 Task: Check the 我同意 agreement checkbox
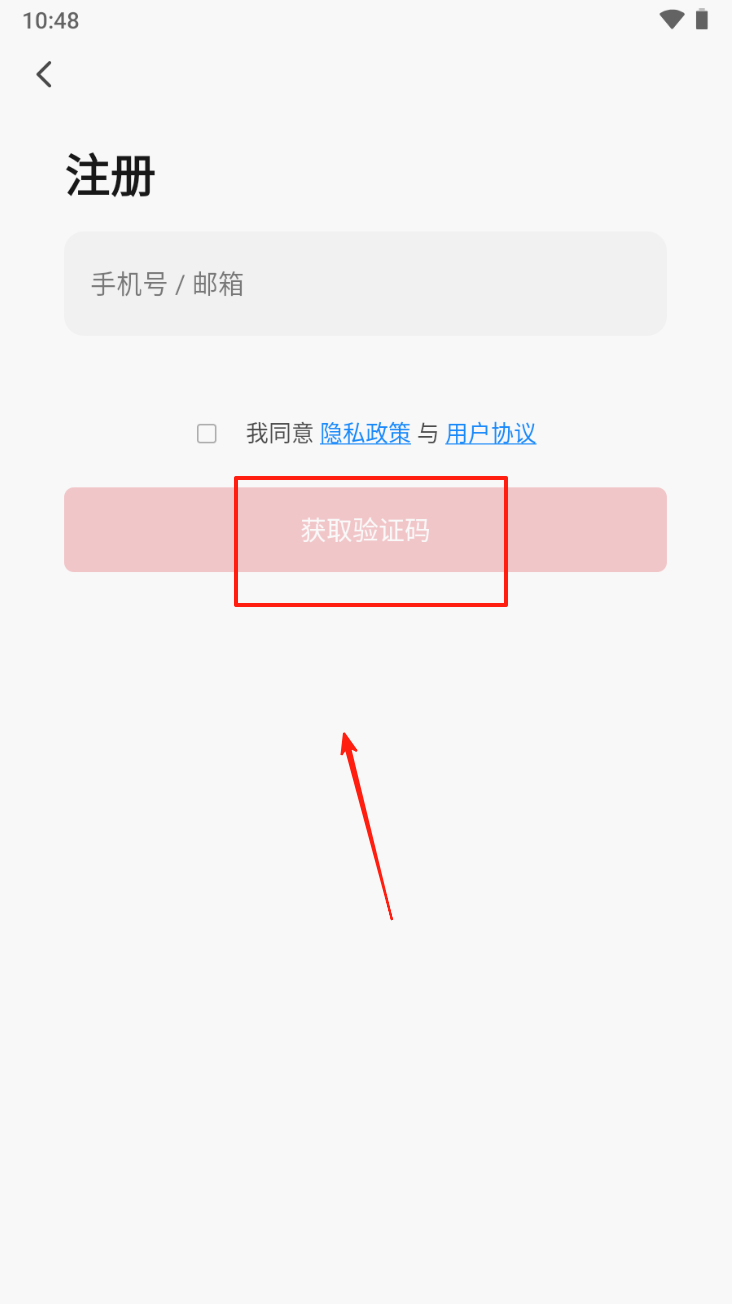(x=207, y=433)
